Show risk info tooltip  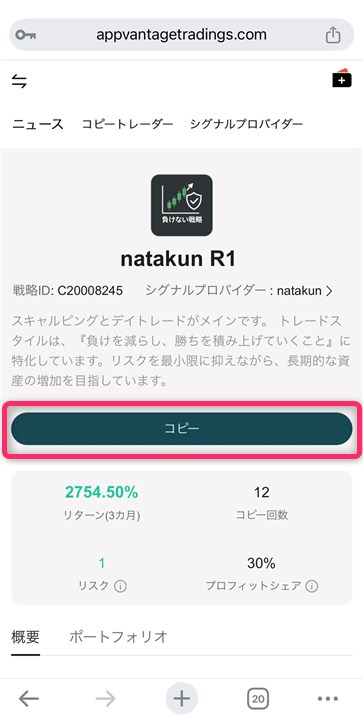point(121,586)
